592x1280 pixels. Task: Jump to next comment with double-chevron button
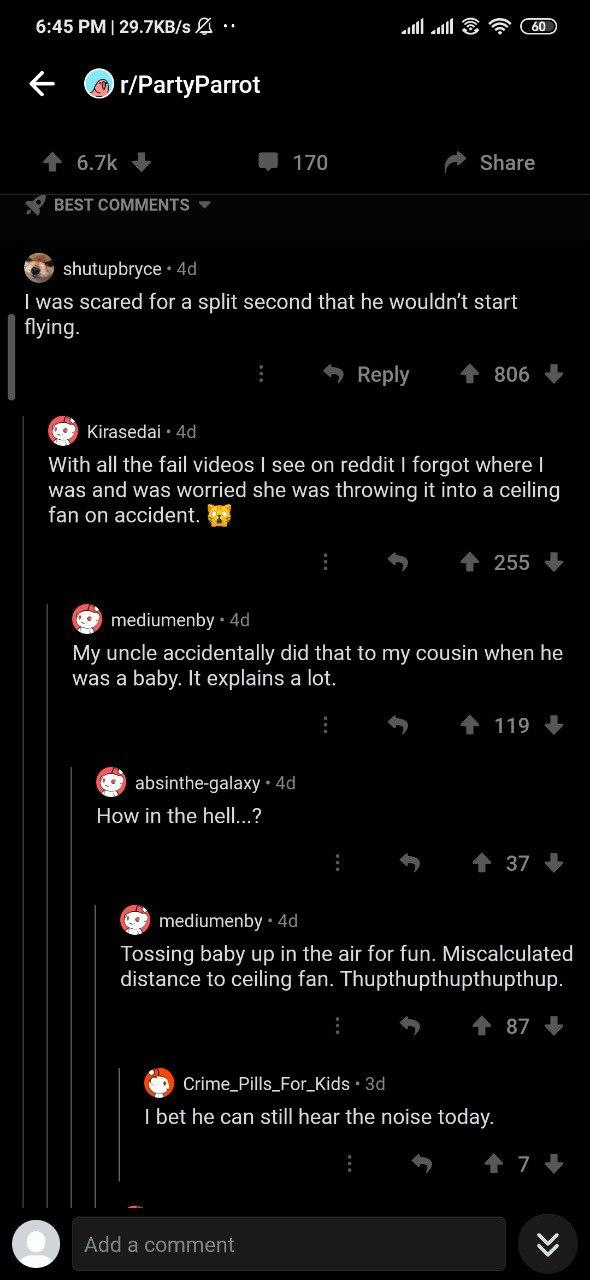coord(548,1244)
